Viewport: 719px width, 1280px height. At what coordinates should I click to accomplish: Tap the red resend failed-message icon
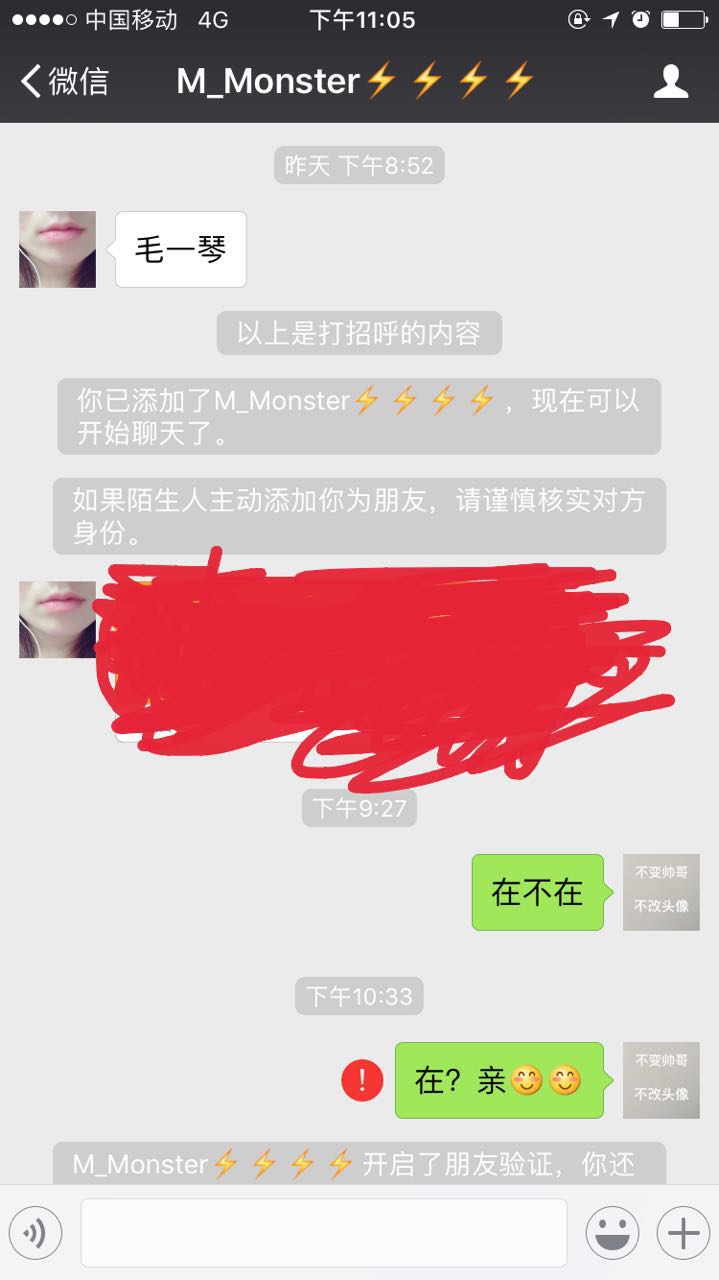(x=361, y=1080)
